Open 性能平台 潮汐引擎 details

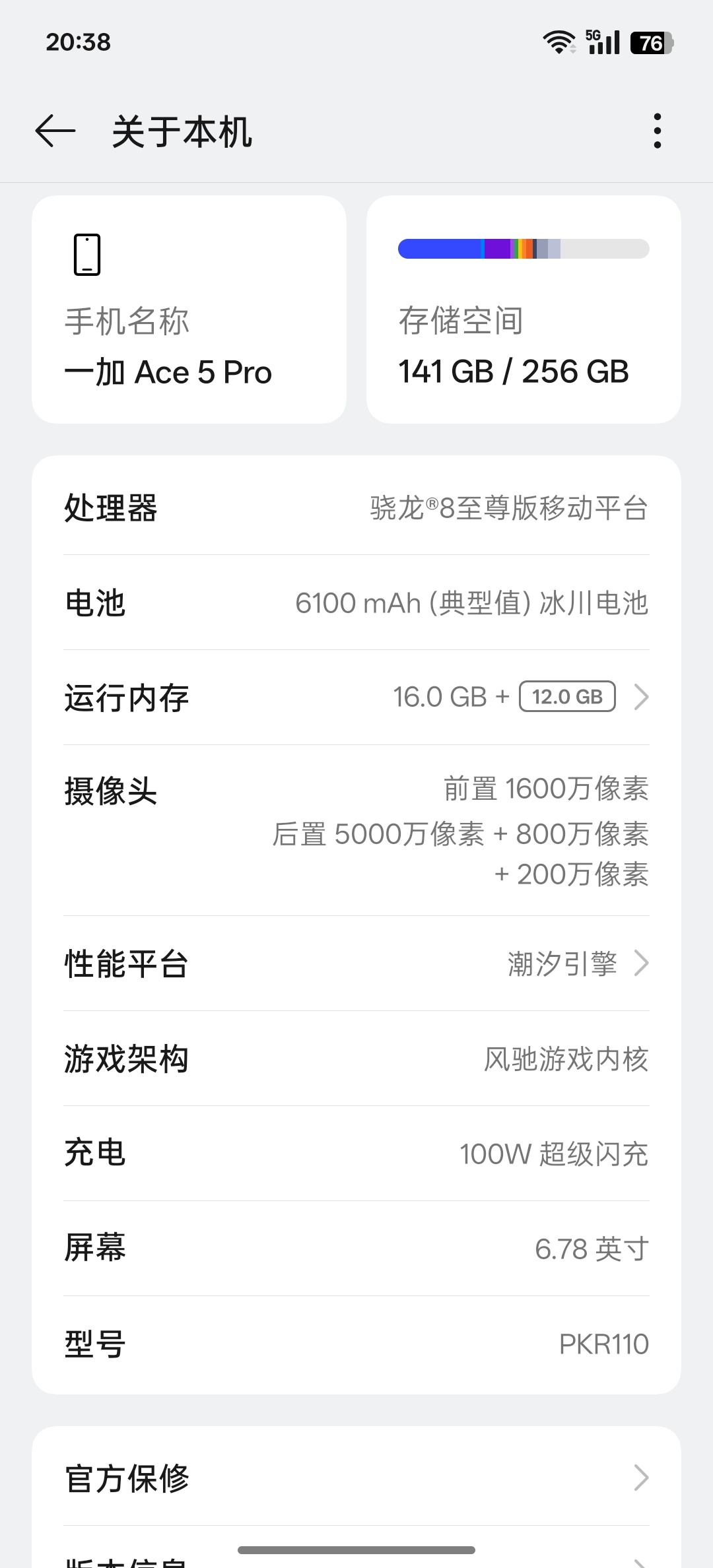pyautogui.click(x=356, y=964)
